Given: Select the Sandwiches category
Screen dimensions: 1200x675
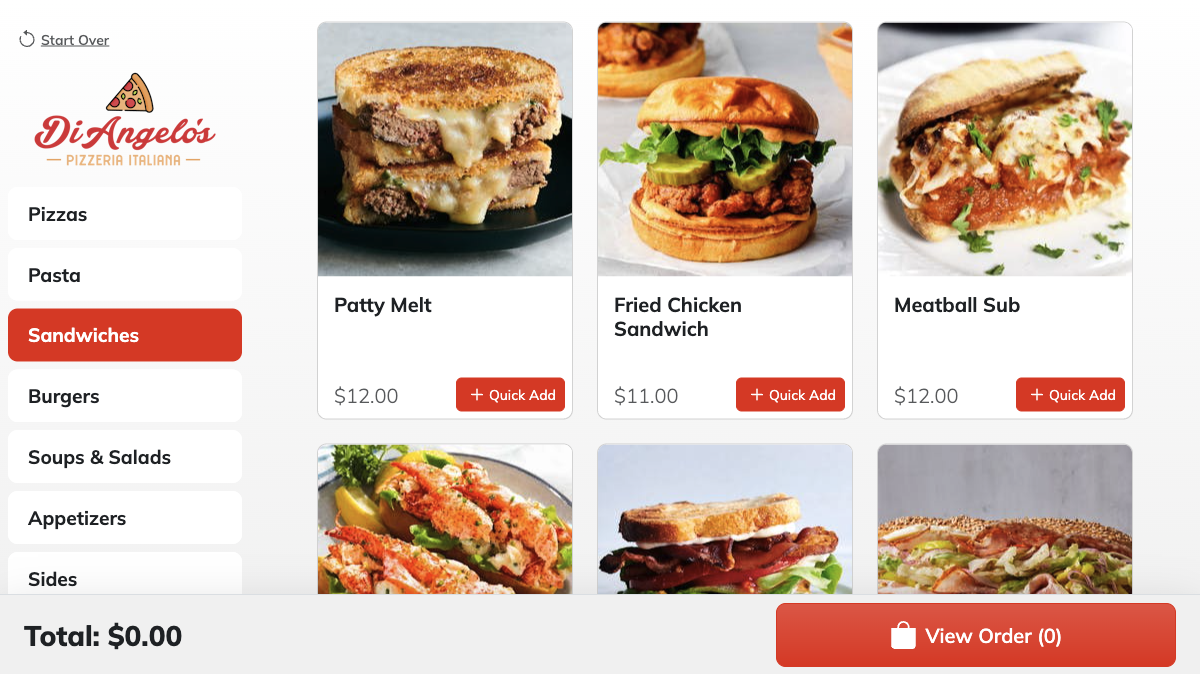Looking at the screenshot, I should 124,335.
